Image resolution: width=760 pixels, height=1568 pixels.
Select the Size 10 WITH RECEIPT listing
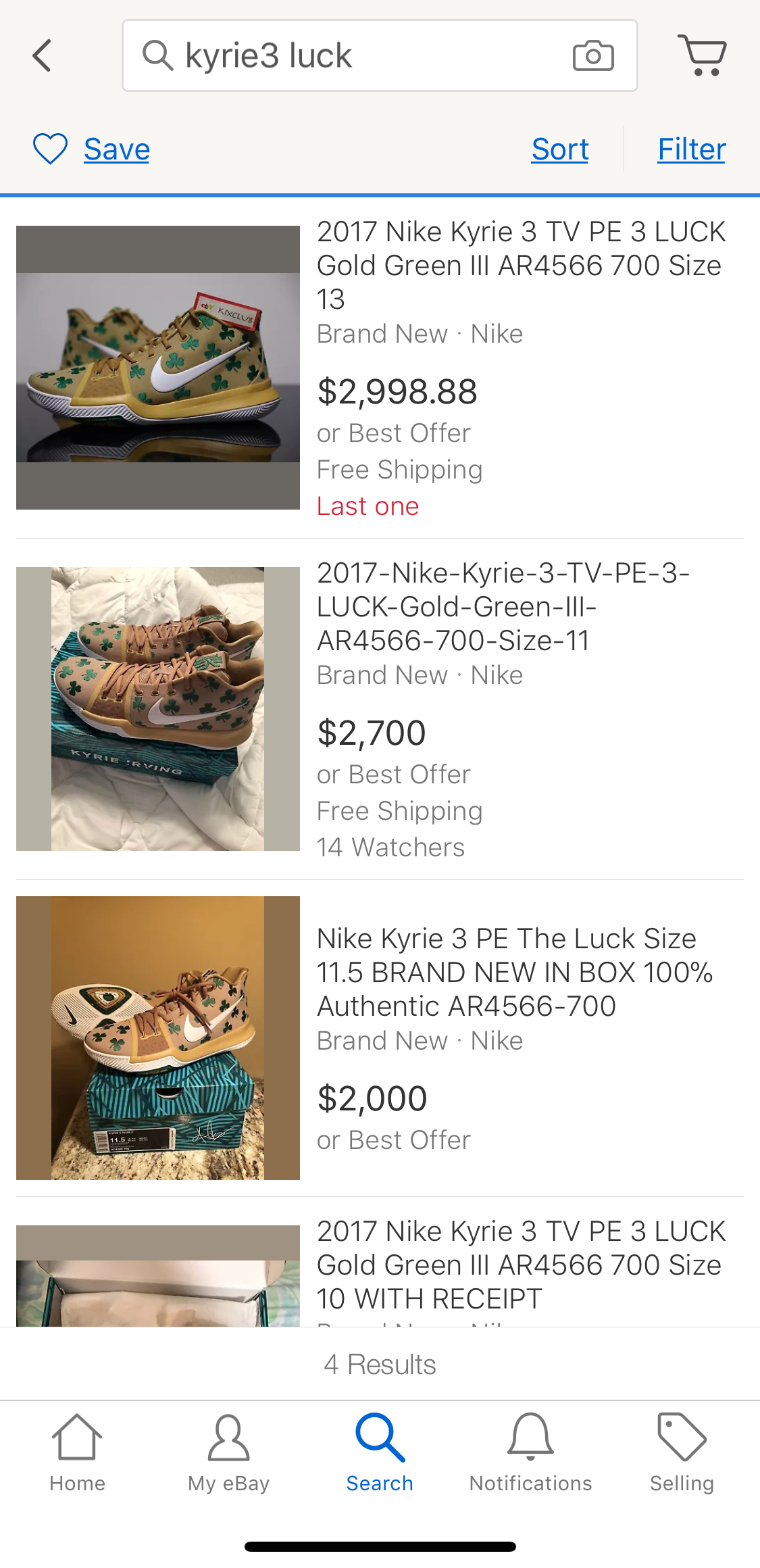(x=520, y=1265)
